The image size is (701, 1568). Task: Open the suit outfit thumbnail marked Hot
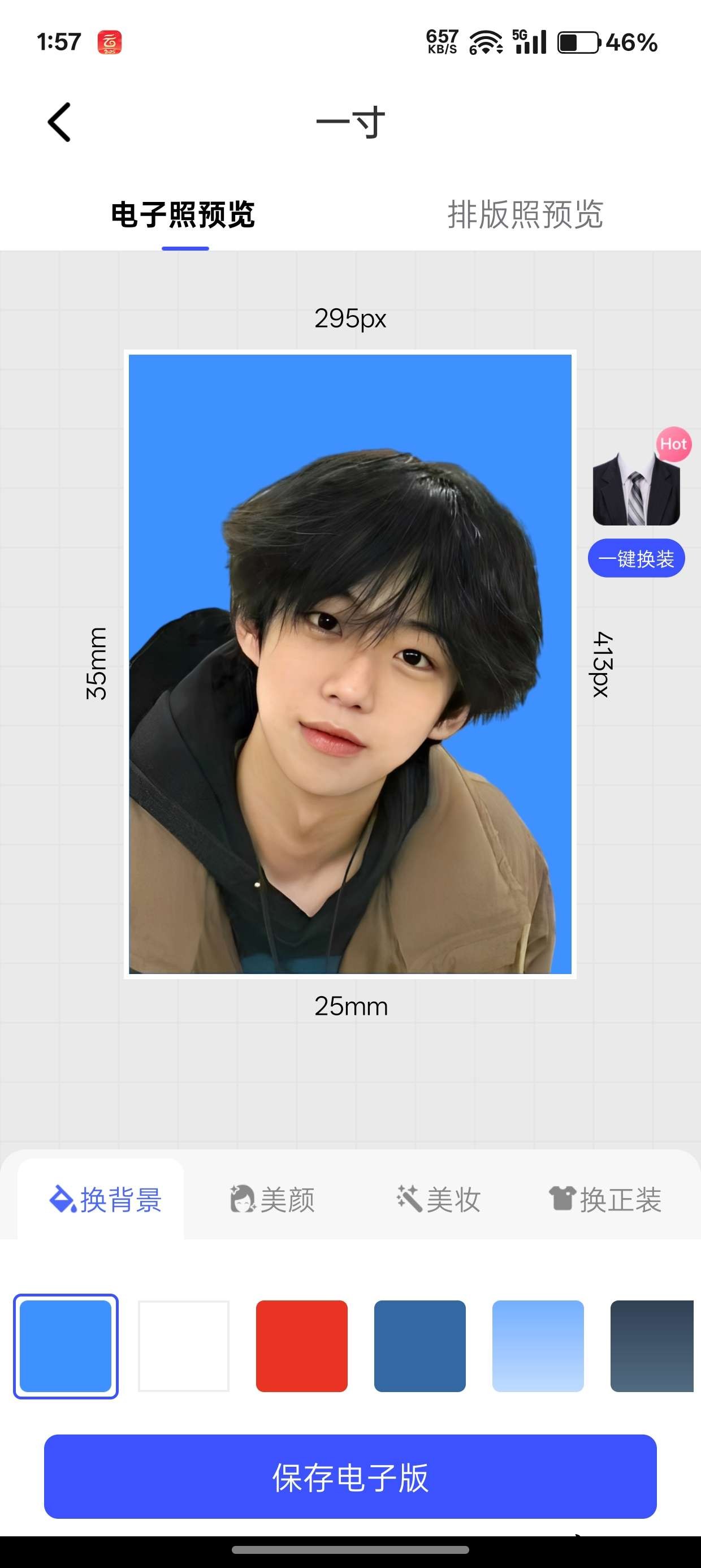click(x=636, y=487)
